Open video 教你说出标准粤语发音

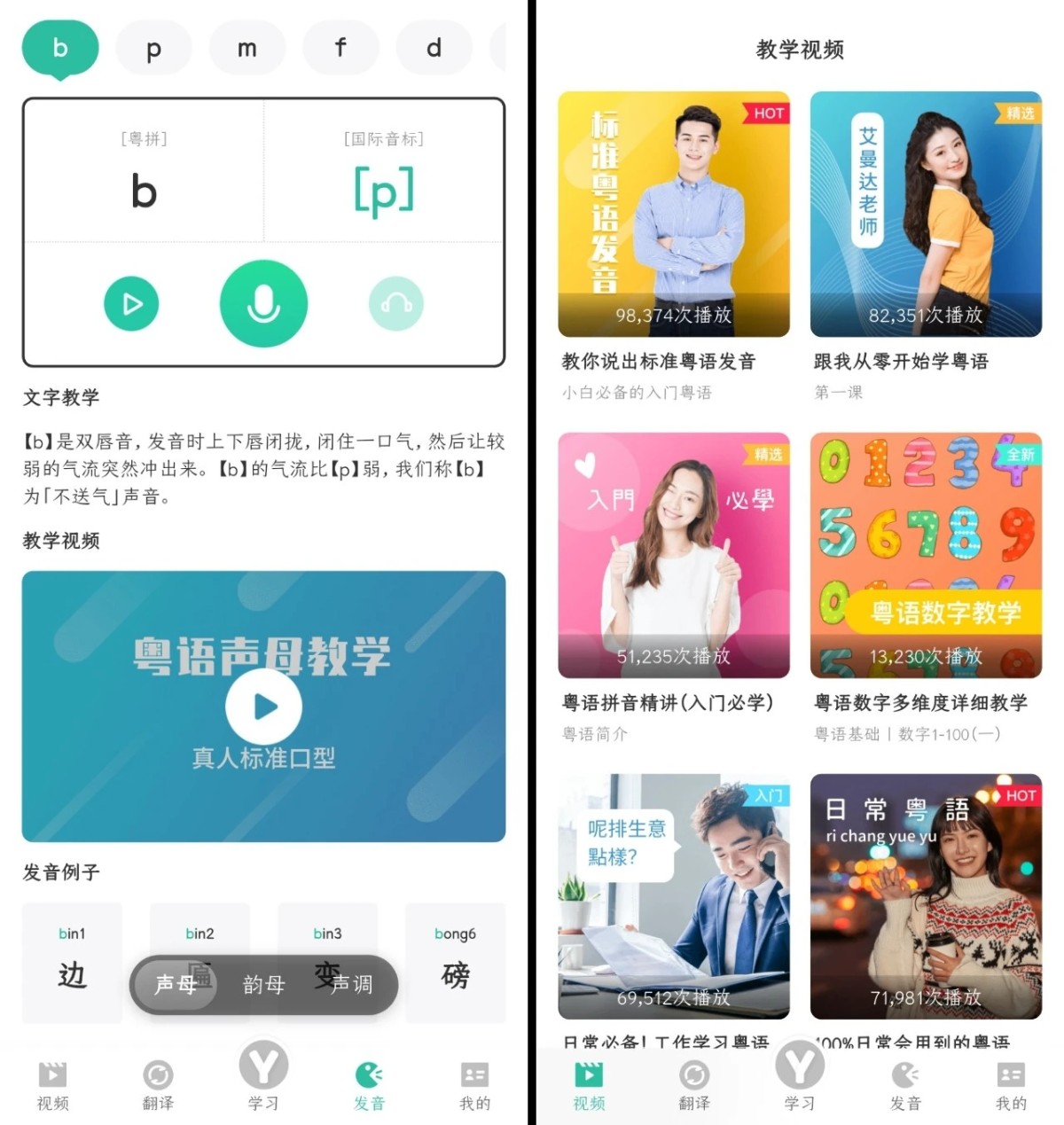coord(673,214)
